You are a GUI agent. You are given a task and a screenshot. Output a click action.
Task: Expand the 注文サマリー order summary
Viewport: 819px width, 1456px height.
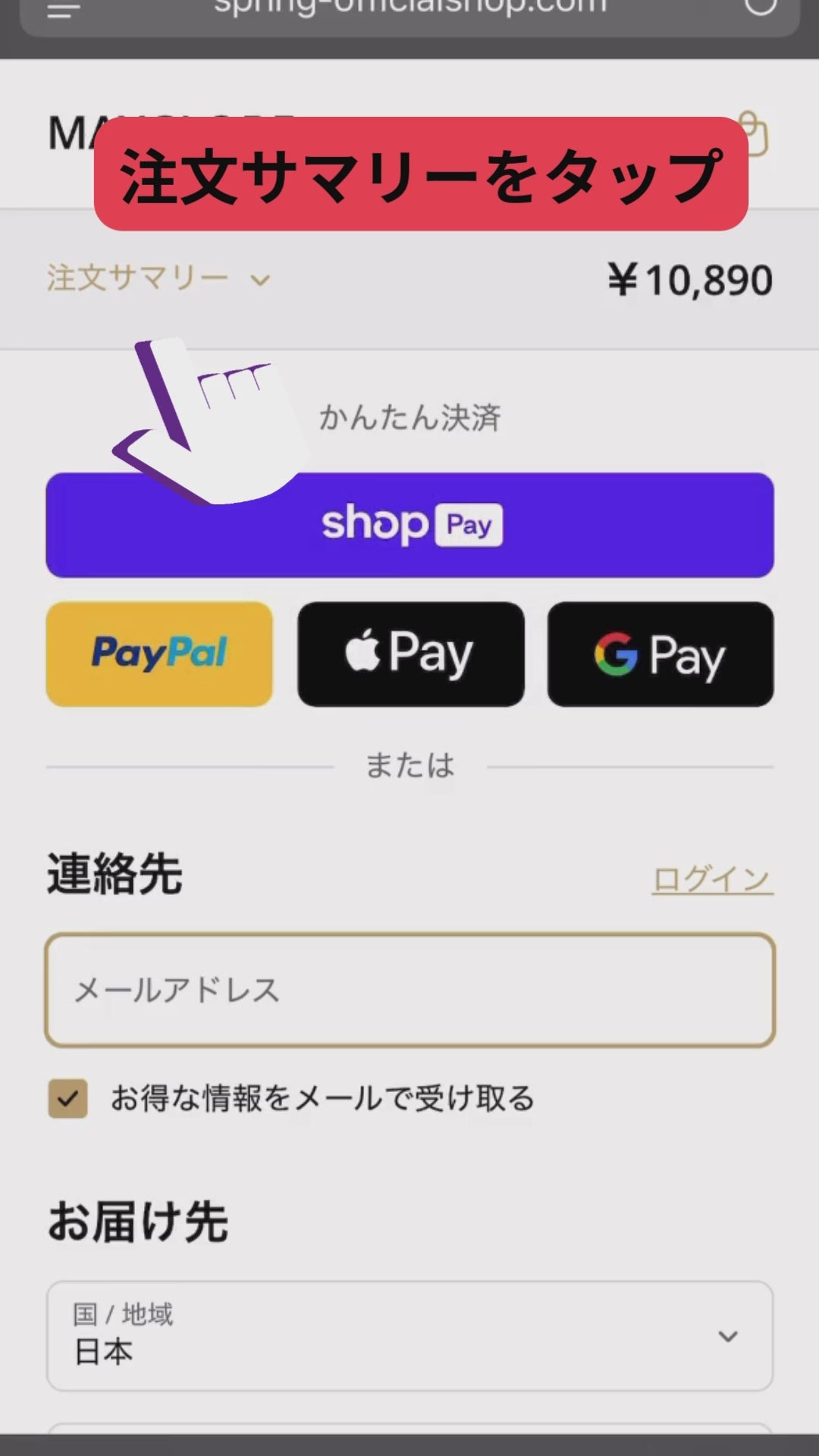click(158, 279)
